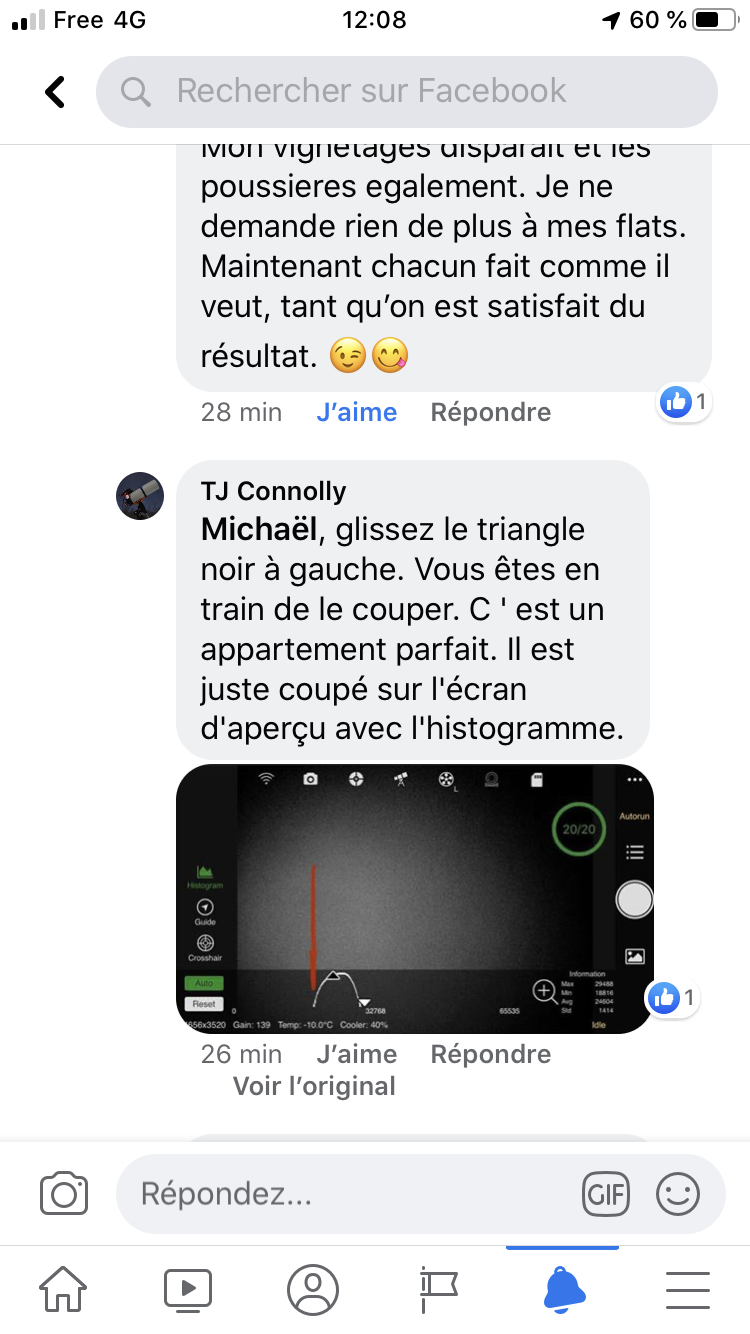Go back using the top arrow

56,92
